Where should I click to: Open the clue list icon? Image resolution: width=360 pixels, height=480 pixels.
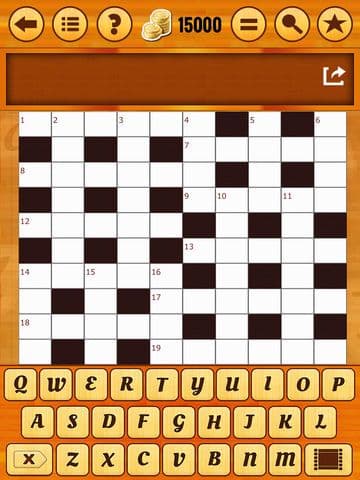tap(70, 24)
